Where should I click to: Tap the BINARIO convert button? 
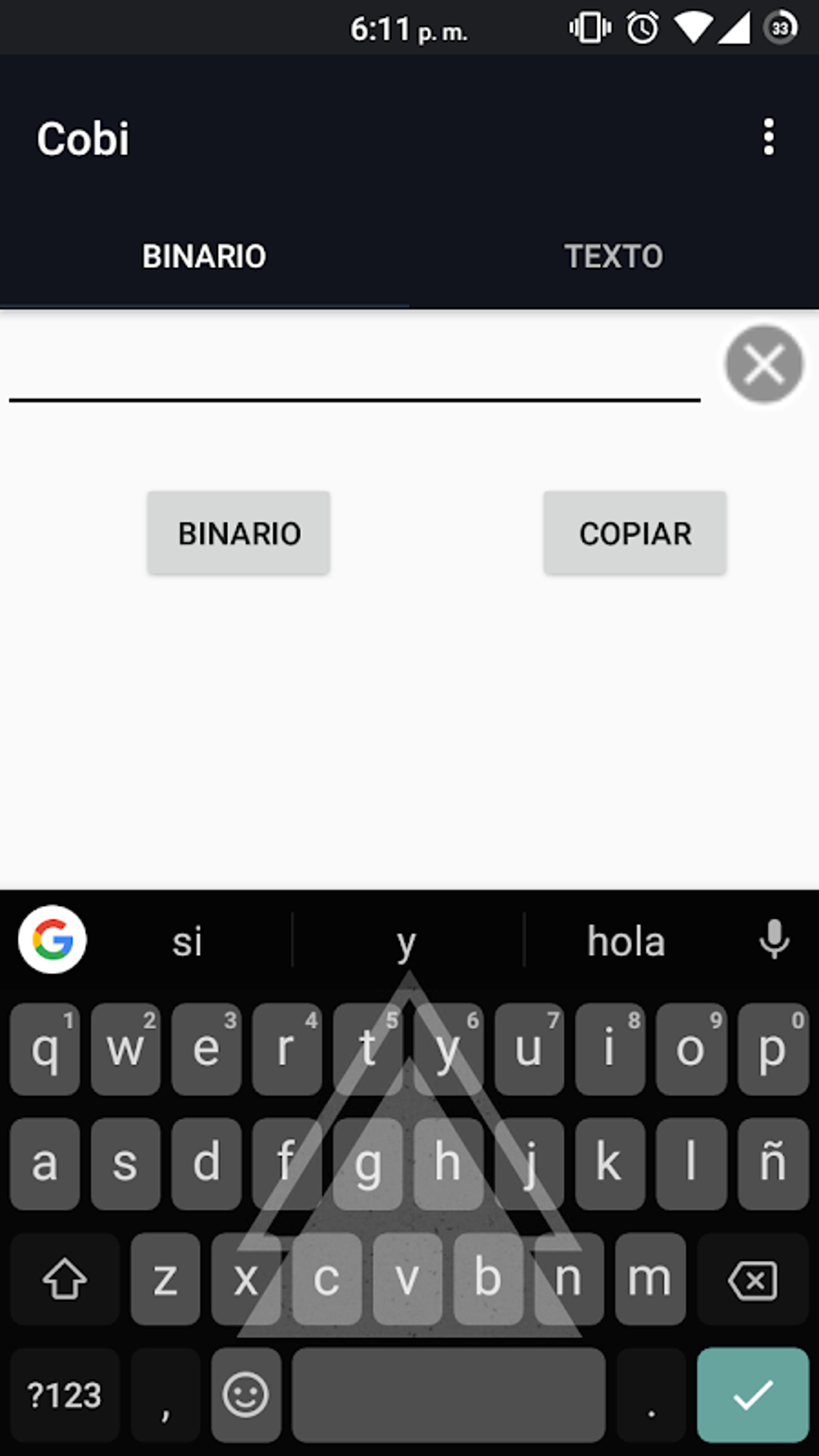pos(238,533)
